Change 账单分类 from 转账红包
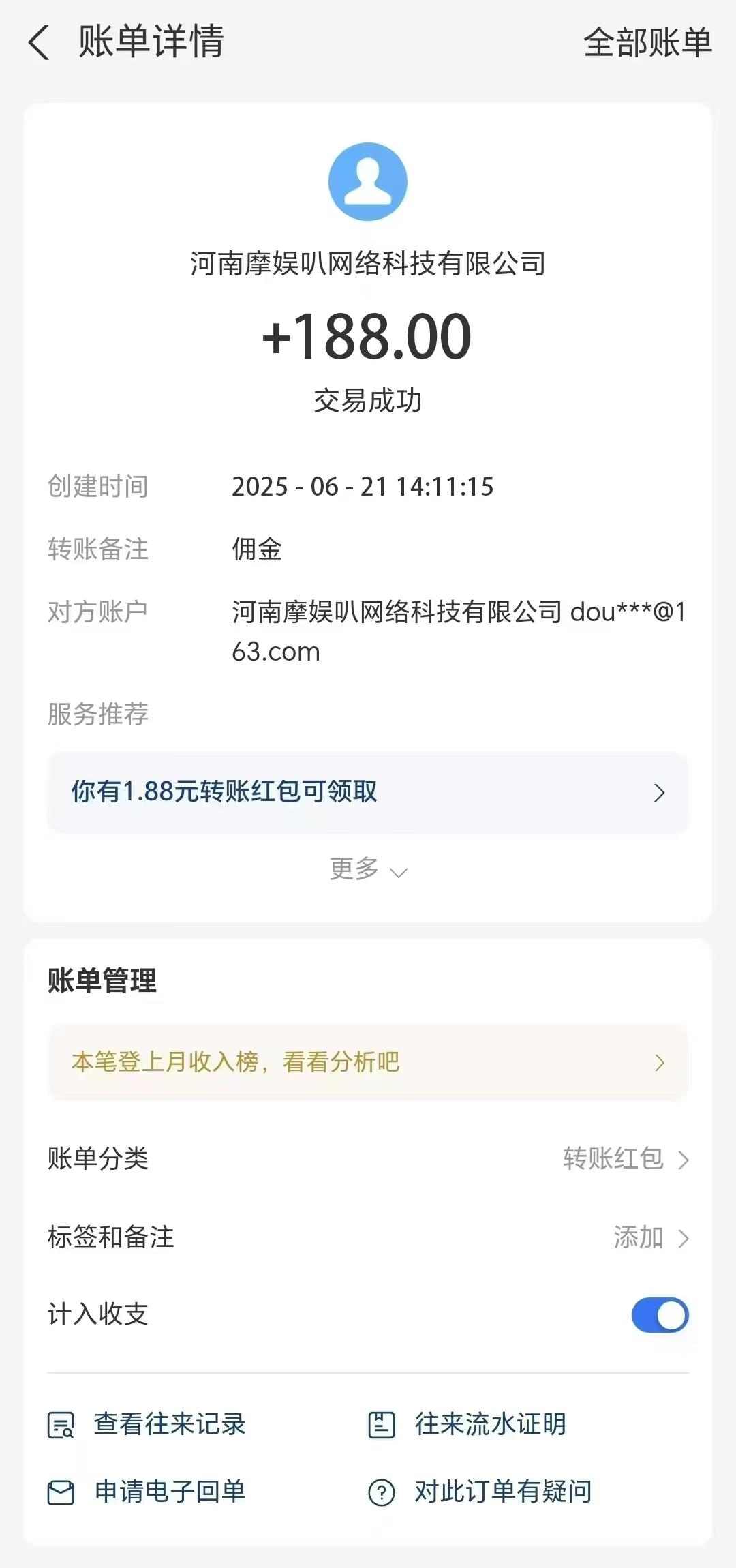This screenshot has width=736, height=1568. point(368,1158)
